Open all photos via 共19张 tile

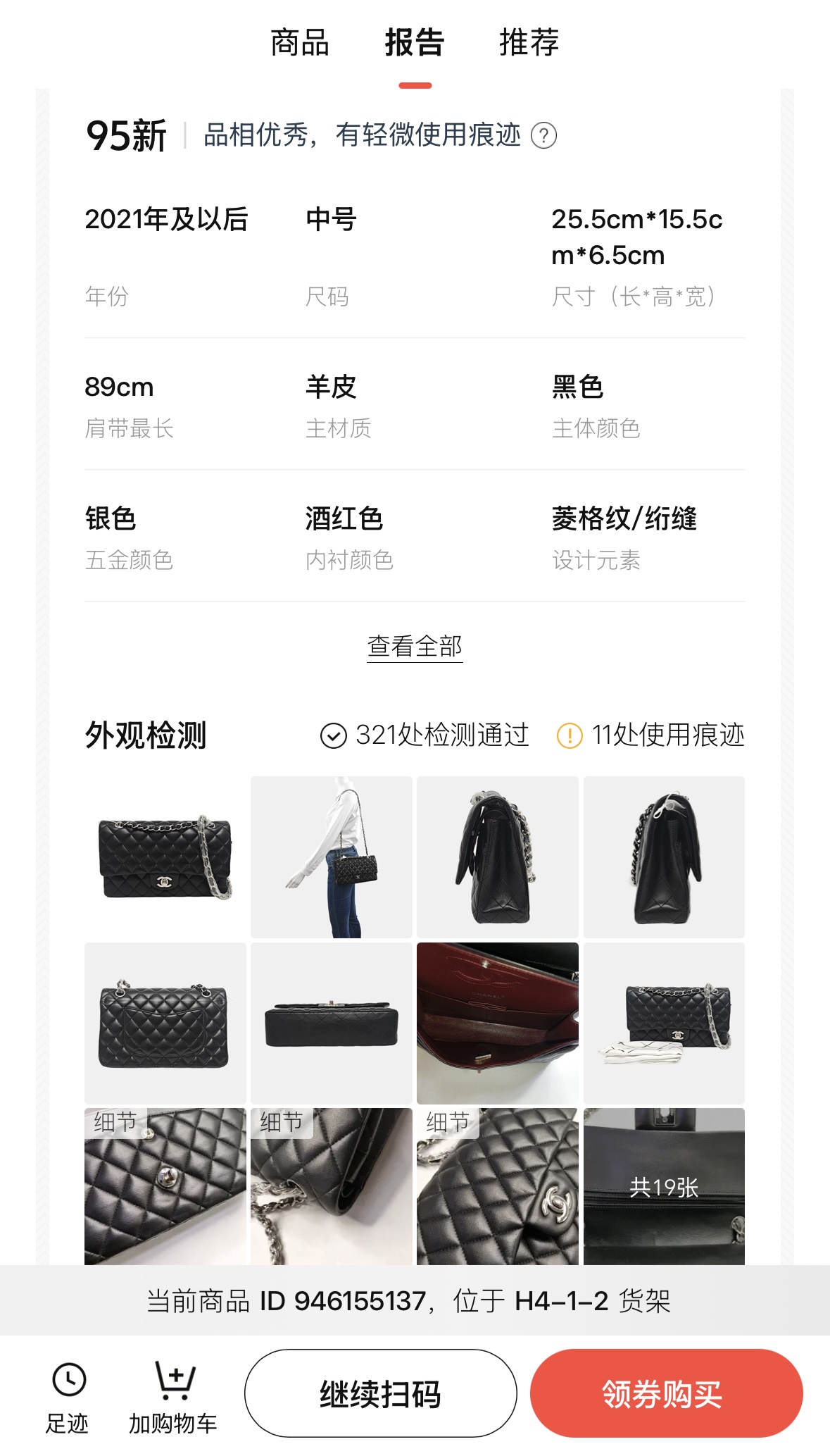pyautogui.click(x=664, y=1187)
